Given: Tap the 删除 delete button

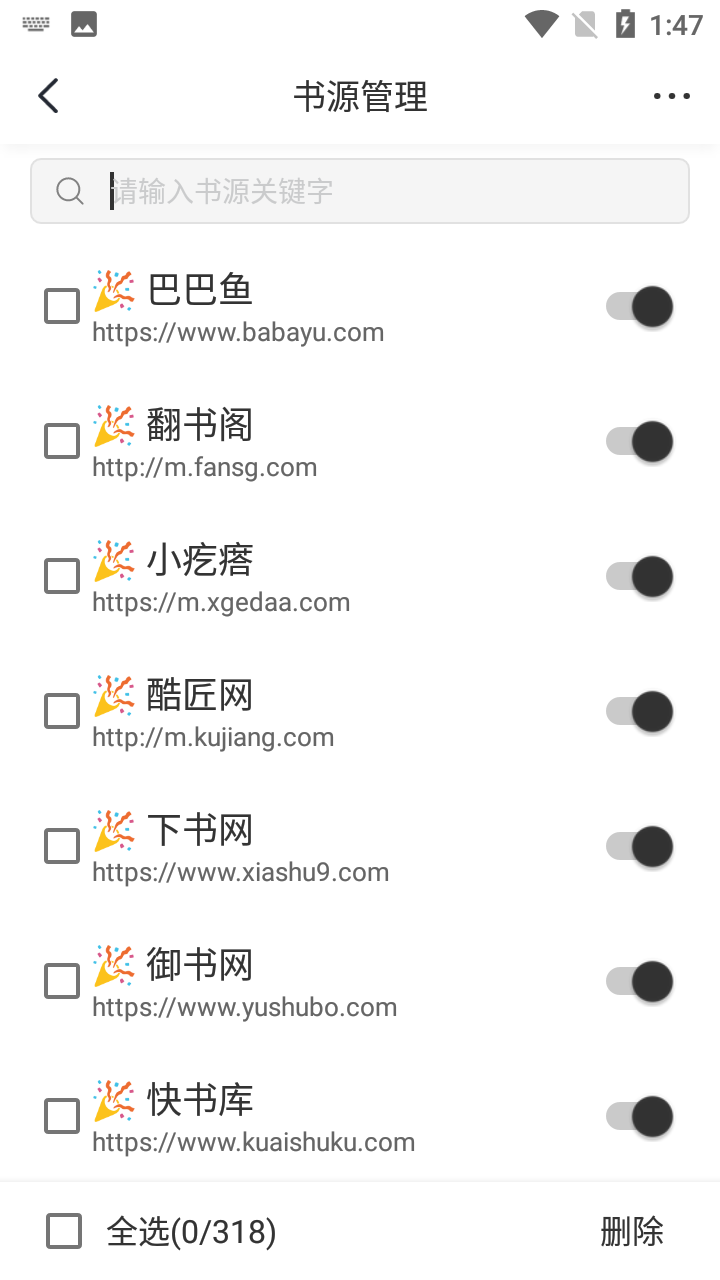Looking at the screenshot, I should [x=632, y=1231].
